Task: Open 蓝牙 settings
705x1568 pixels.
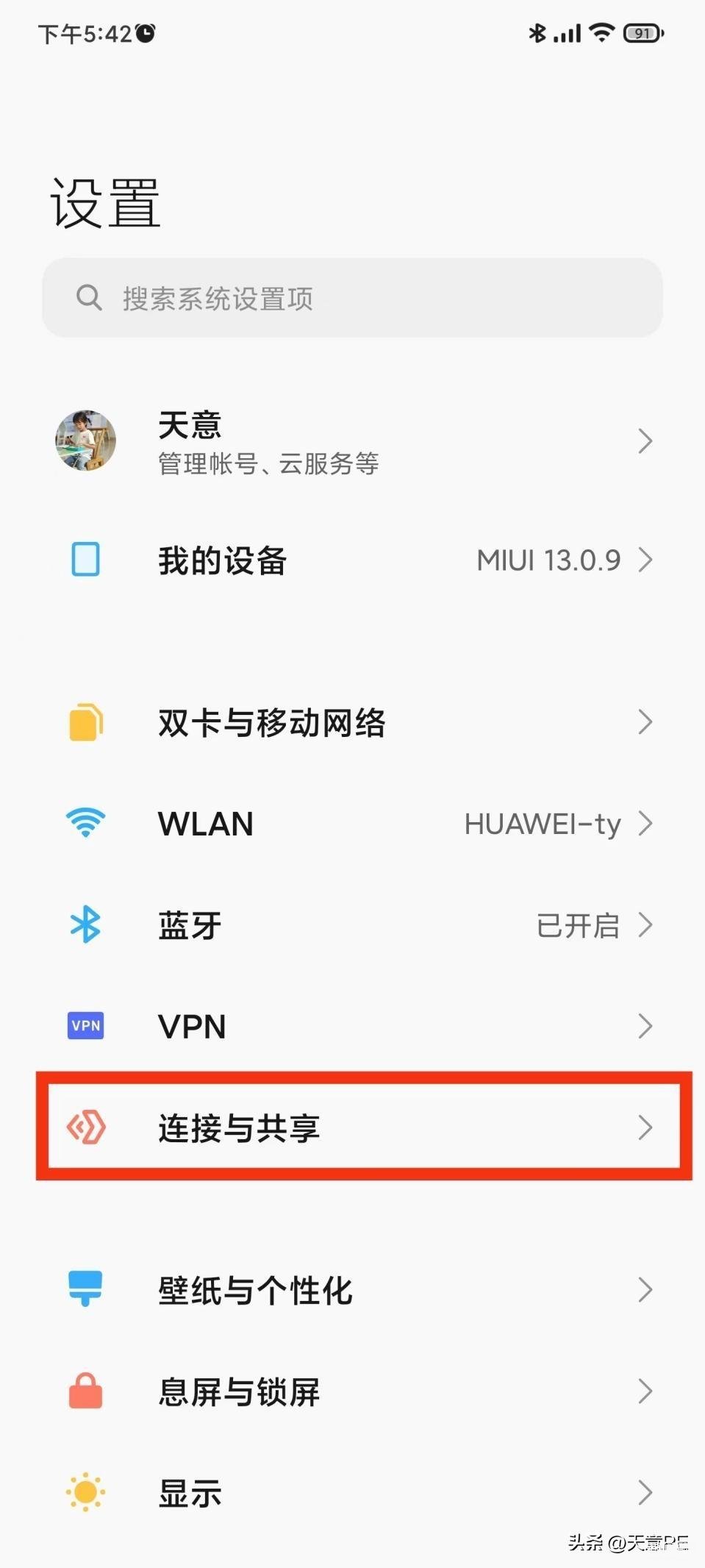Action: point(352,925)
